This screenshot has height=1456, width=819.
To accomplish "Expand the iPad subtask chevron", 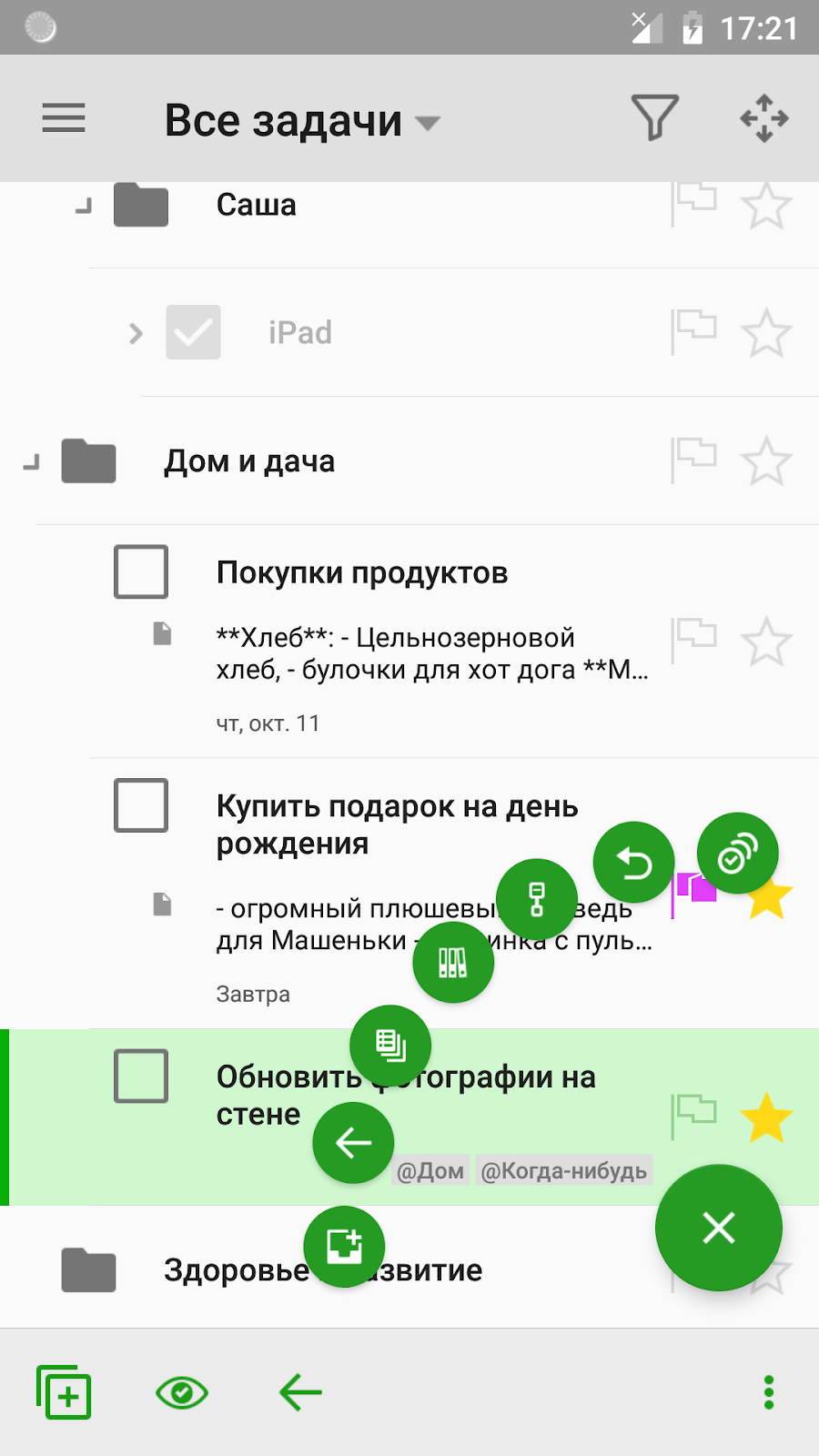I will pyautogui.click(x=136, y=333).
